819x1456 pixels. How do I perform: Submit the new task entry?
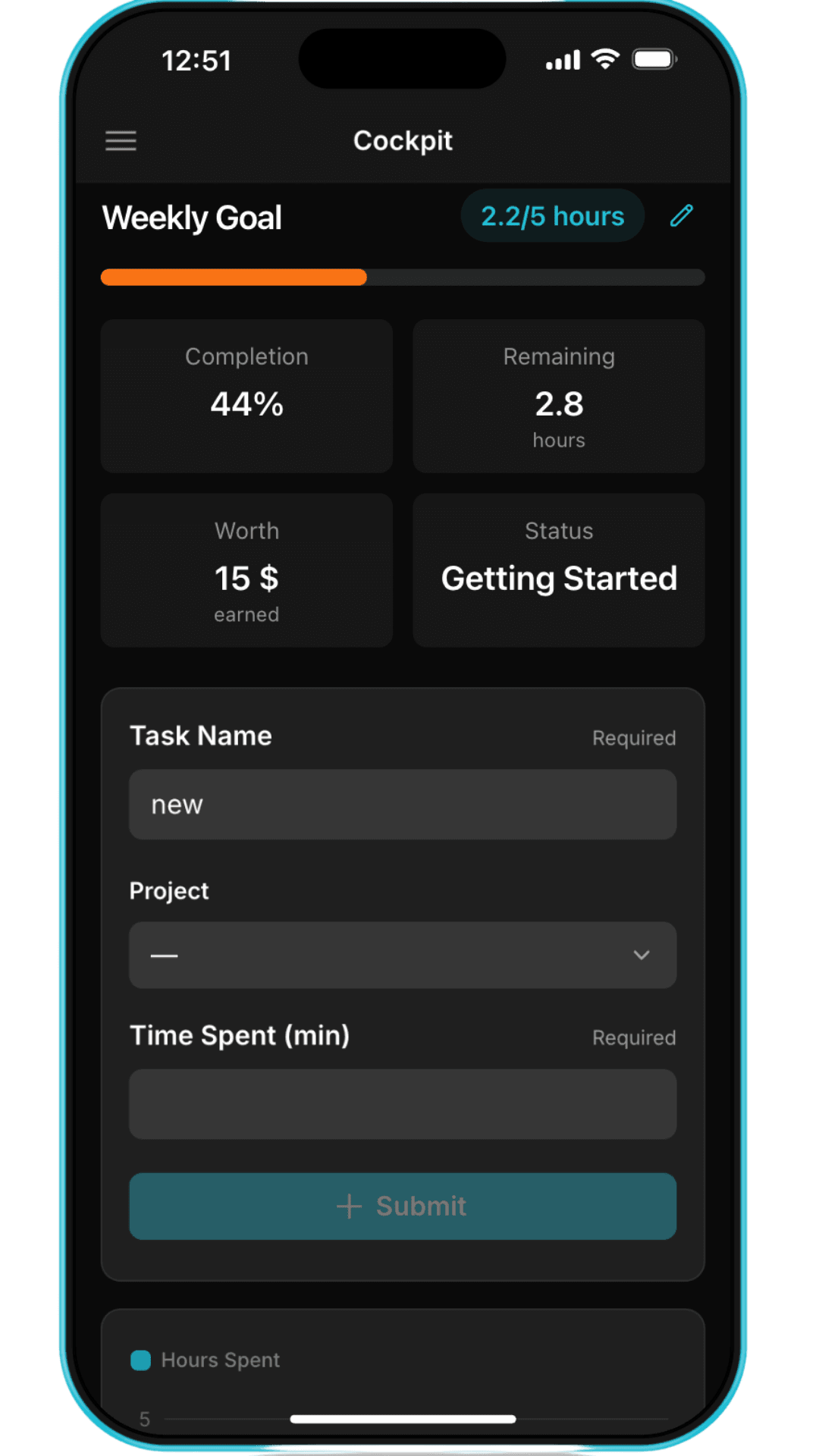pyautogui.click(x=402, y=1207)
